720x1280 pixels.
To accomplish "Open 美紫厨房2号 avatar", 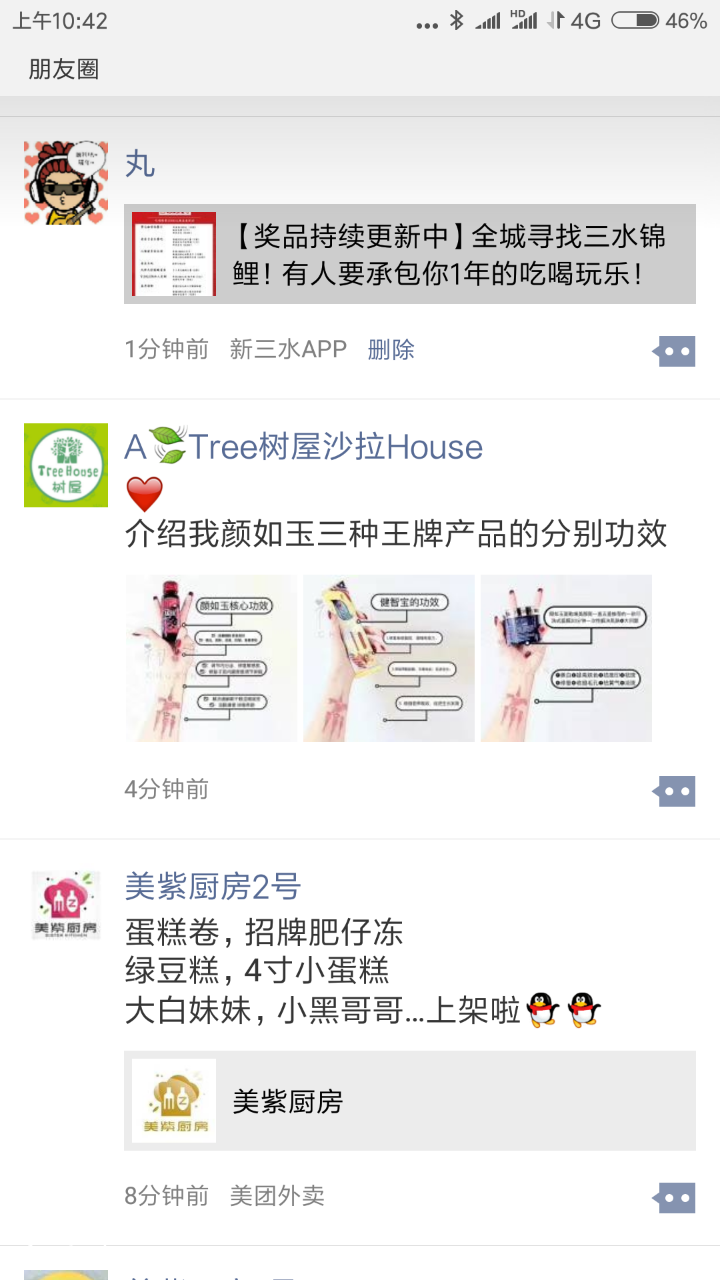I will [x=66, y=904].
